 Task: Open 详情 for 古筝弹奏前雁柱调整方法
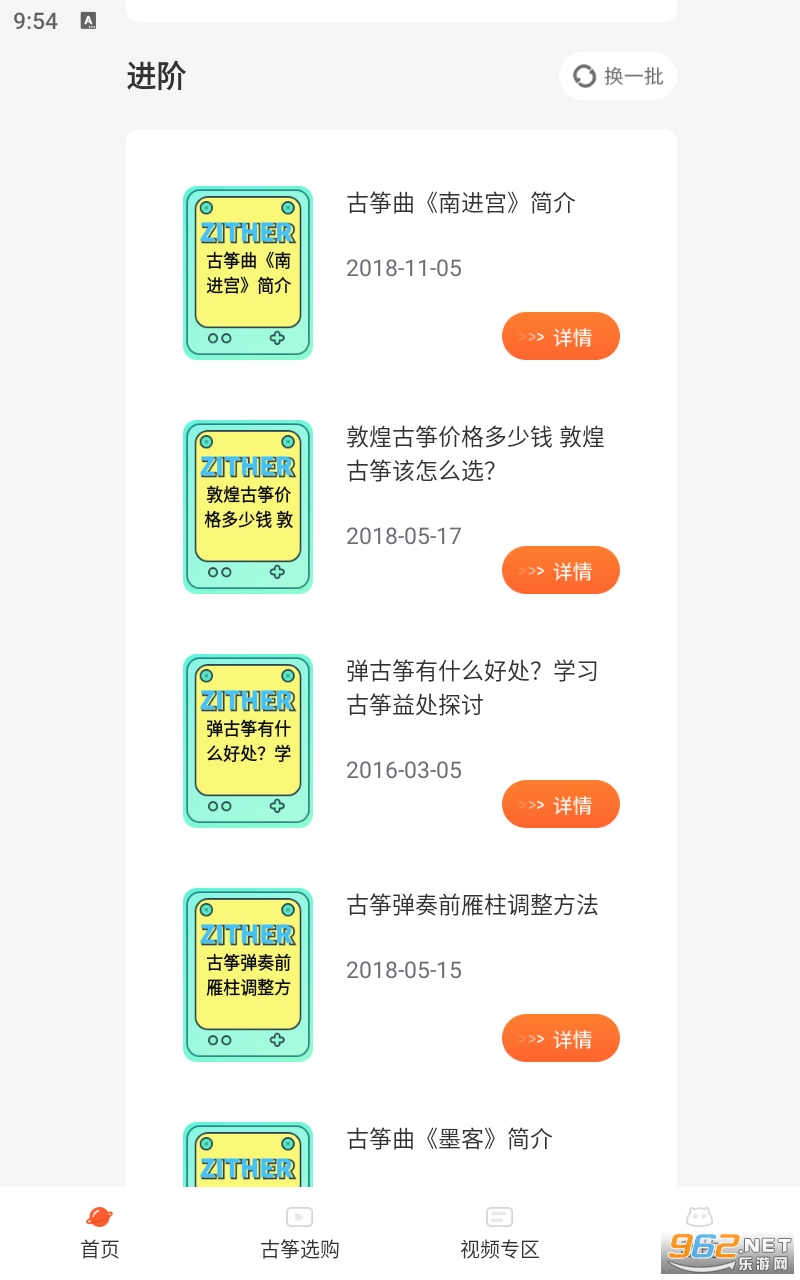(560, 1039)
